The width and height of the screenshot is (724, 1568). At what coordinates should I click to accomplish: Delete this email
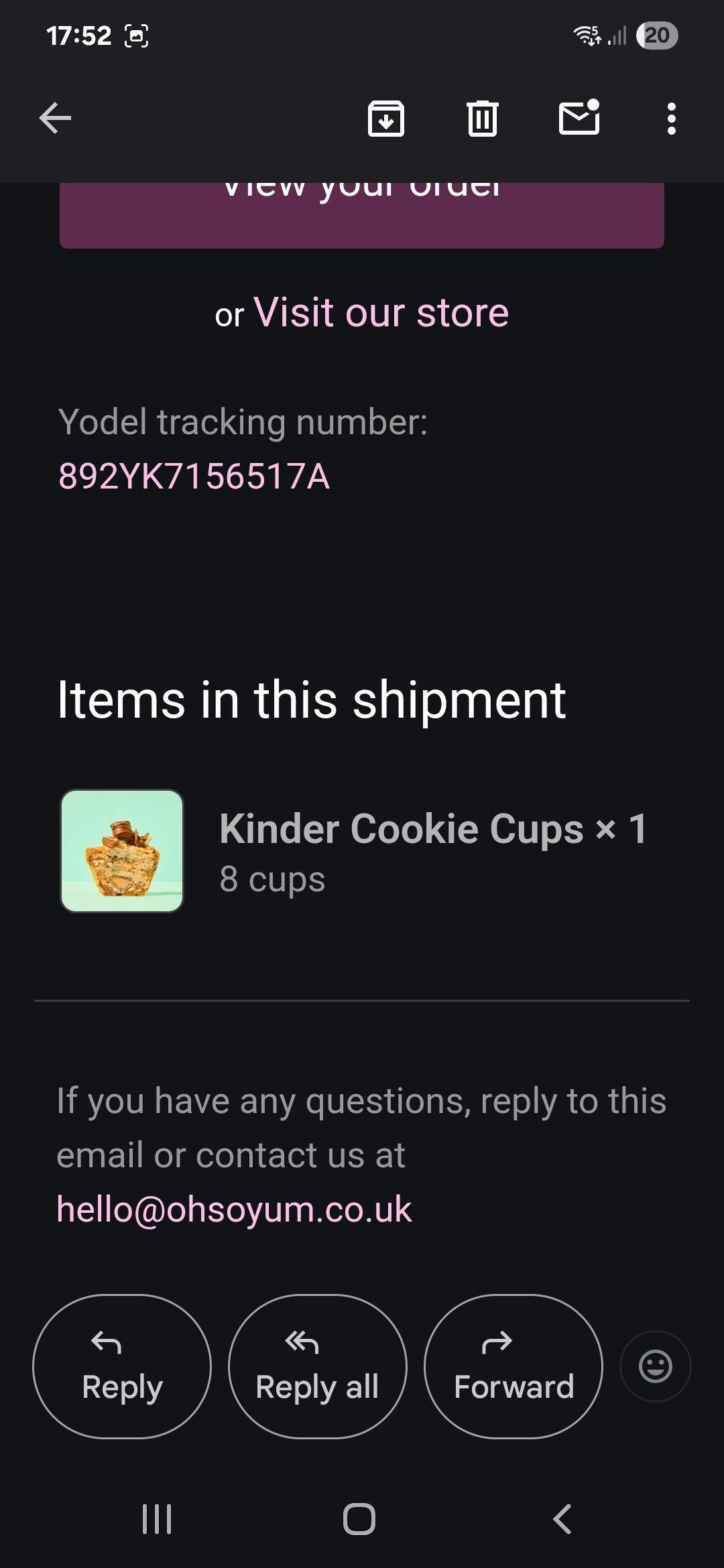(x=483, y=119)
